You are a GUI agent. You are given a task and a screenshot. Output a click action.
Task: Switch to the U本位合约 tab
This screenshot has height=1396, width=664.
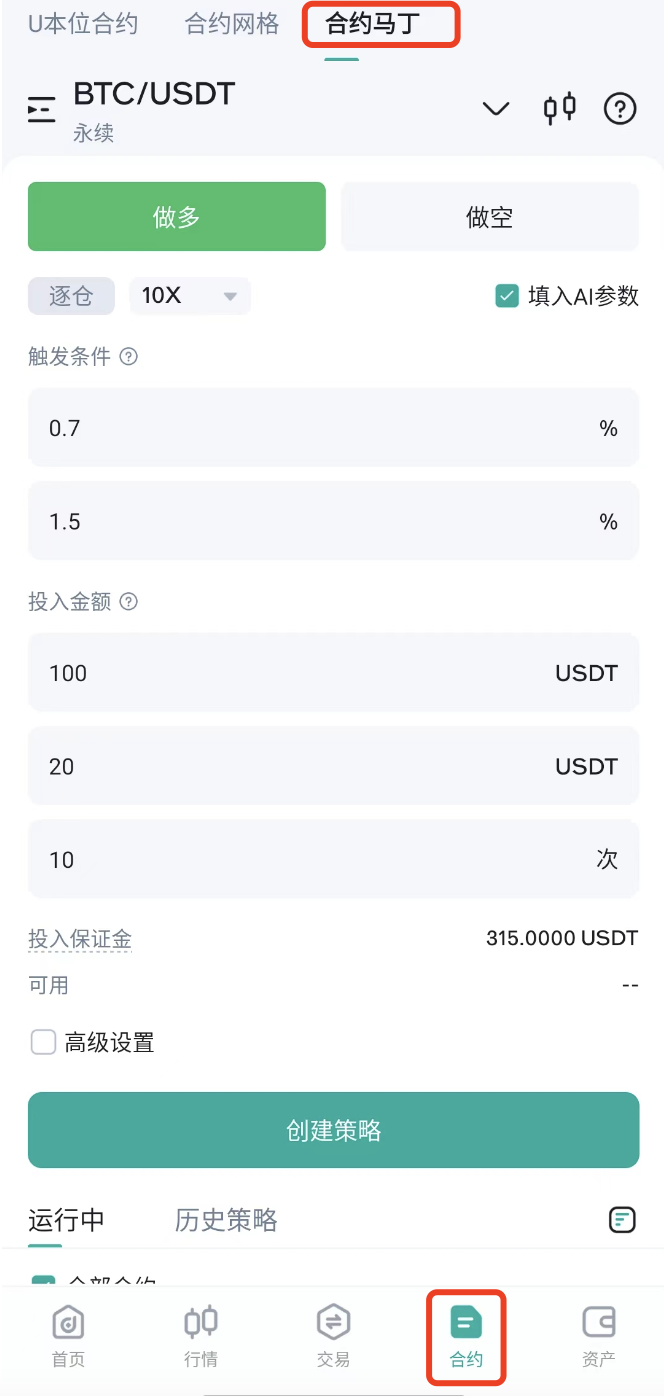coord(83,25)
